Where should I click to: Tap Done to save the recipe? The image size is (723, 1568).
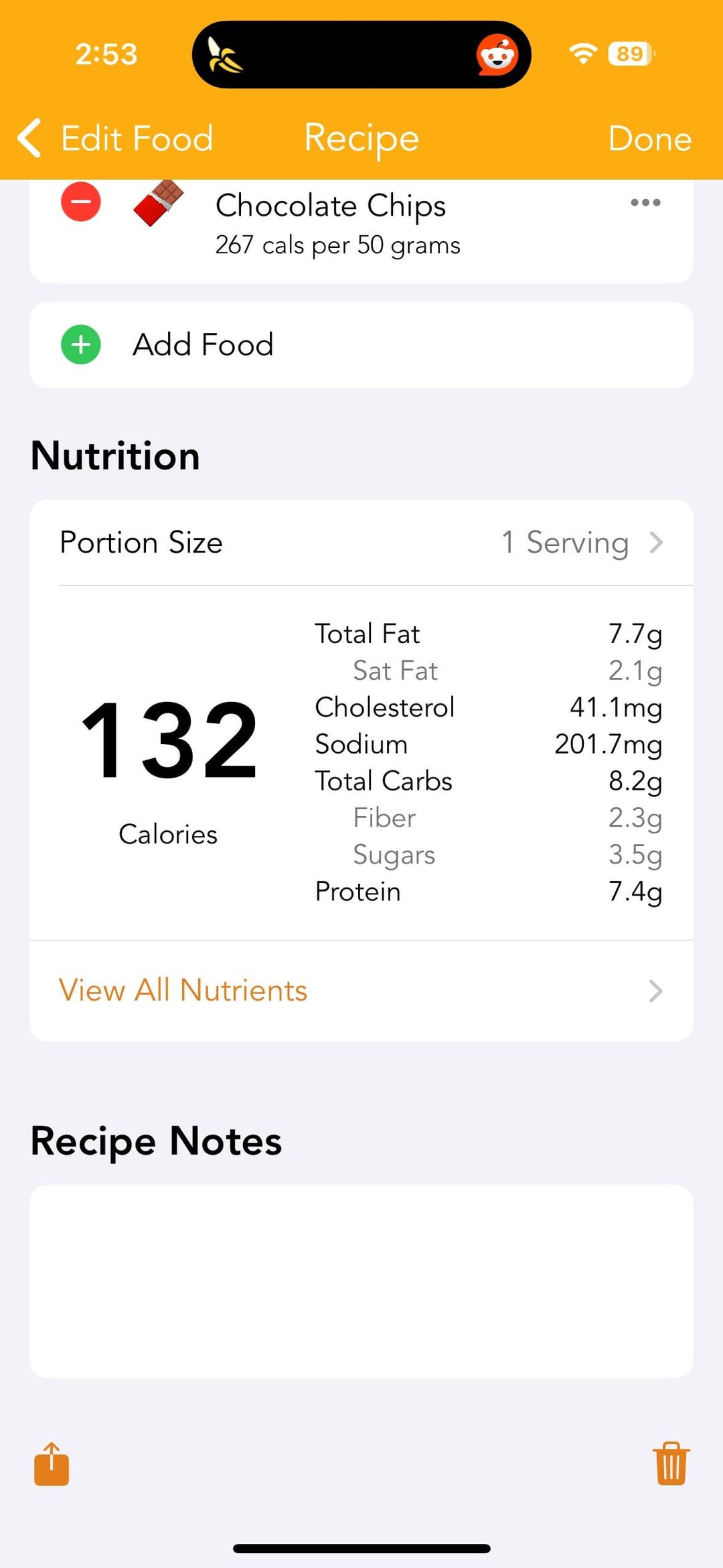649,139
